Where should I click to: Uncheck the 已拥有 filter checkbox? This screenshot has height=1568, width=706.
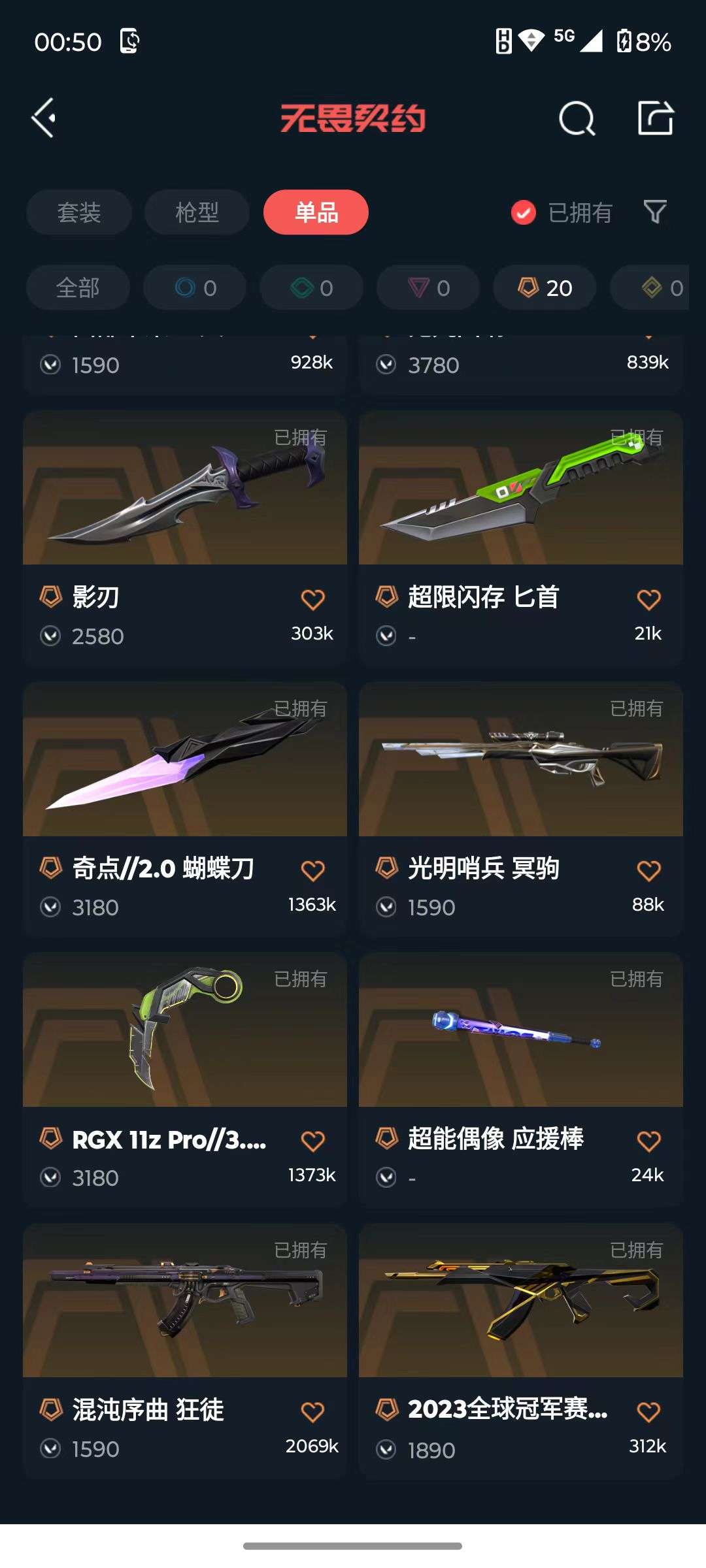pyautogui.click(x=524, y=212)
